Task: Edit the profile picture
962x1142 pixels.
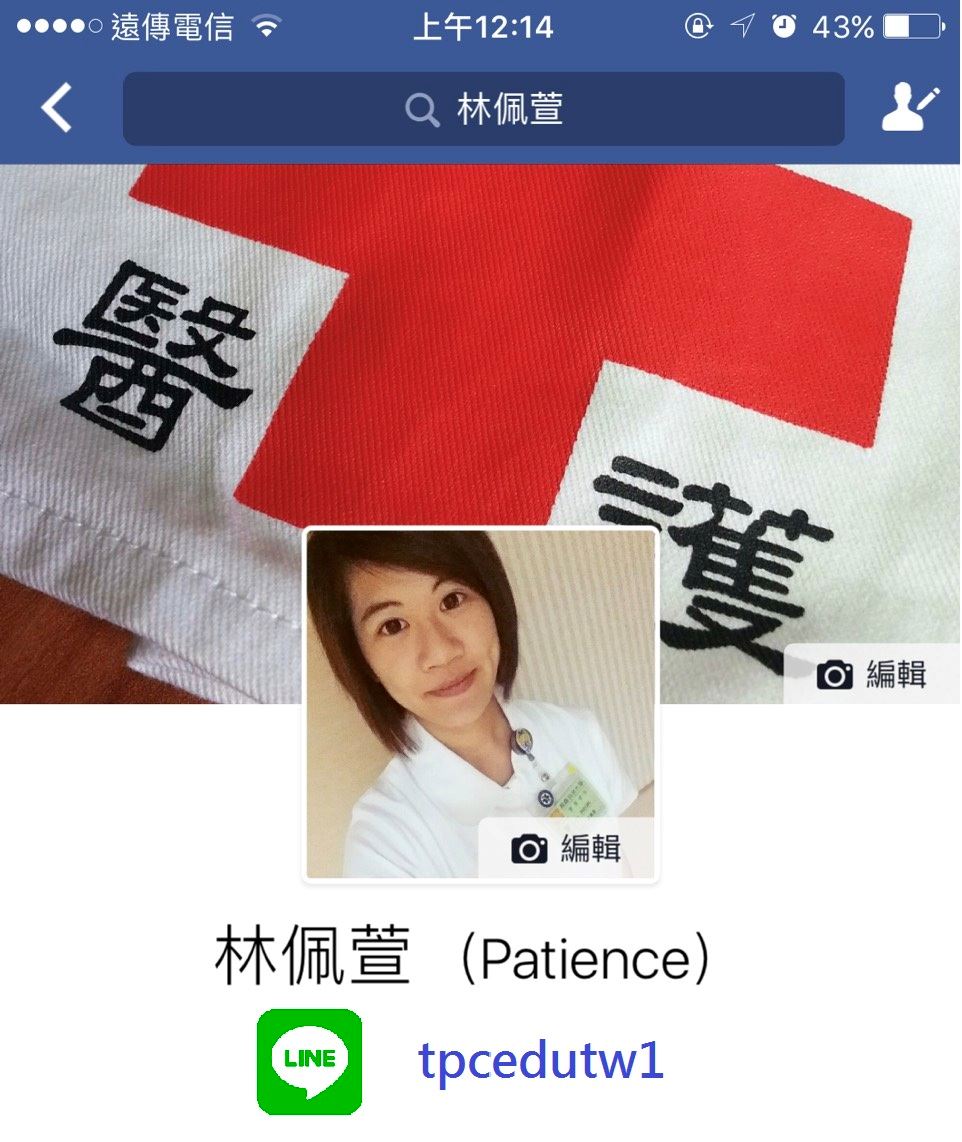Action: (567, 849)
